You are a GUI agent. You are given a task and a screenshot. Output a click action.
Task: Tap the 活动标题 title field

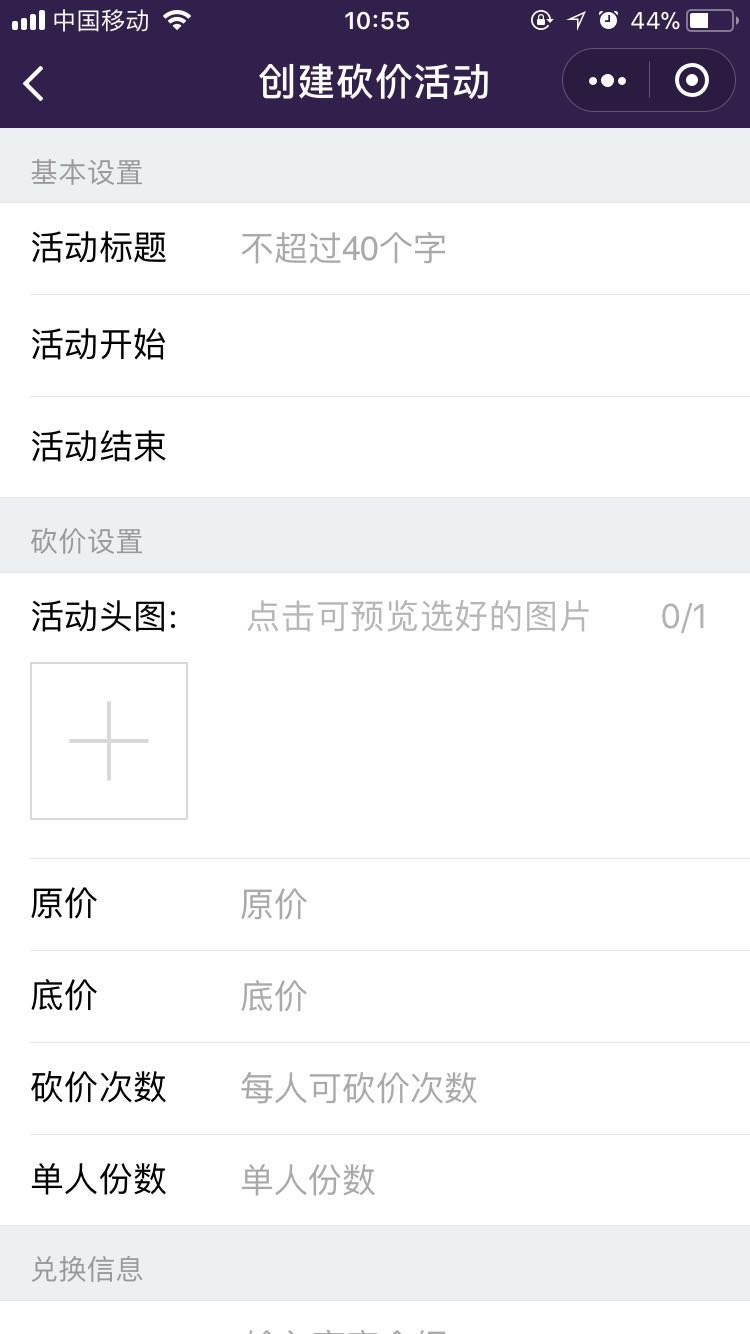click(480, 248)
